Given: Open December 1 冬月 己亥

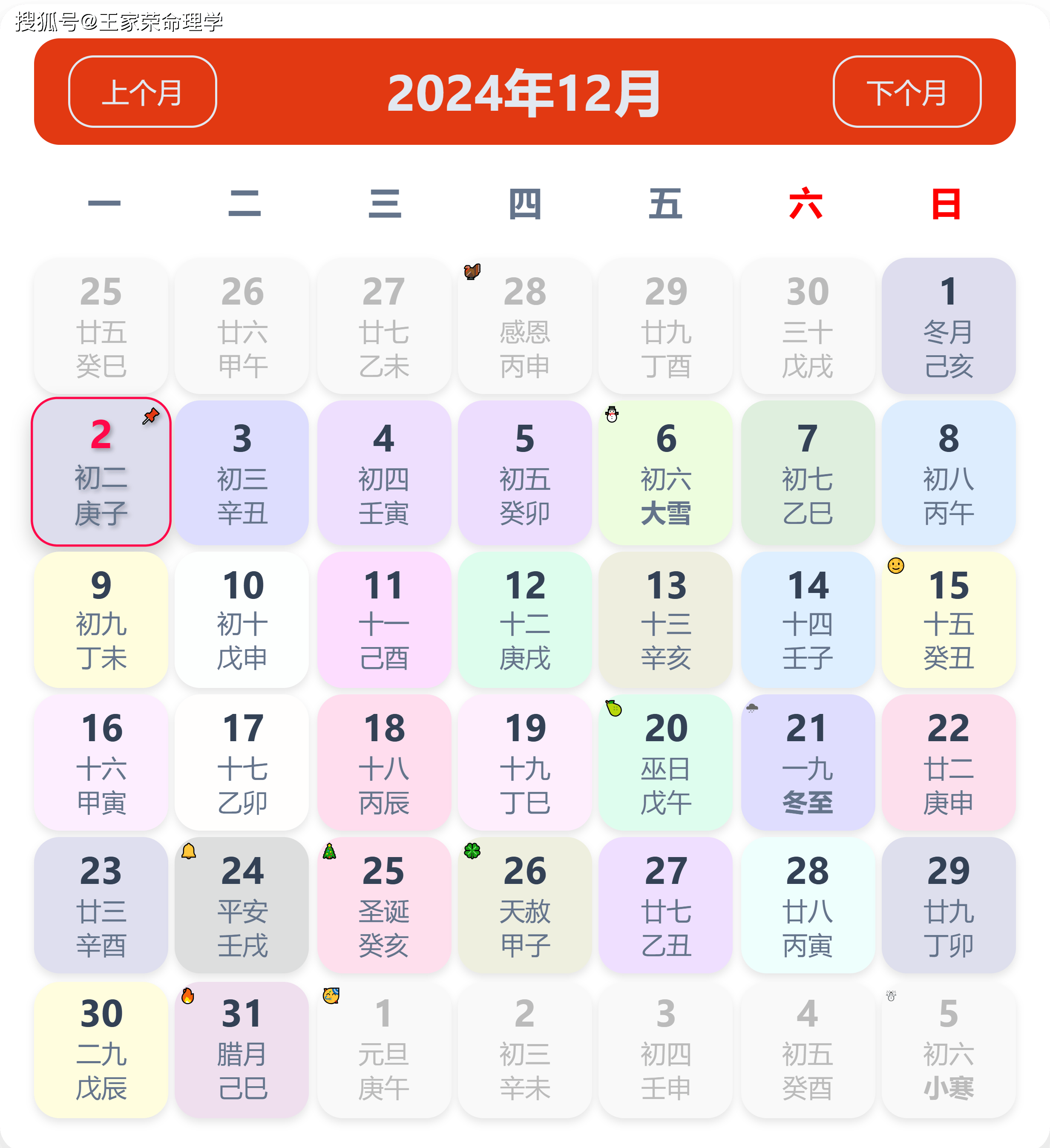Looking at the screenshot, I should point(948,326).
